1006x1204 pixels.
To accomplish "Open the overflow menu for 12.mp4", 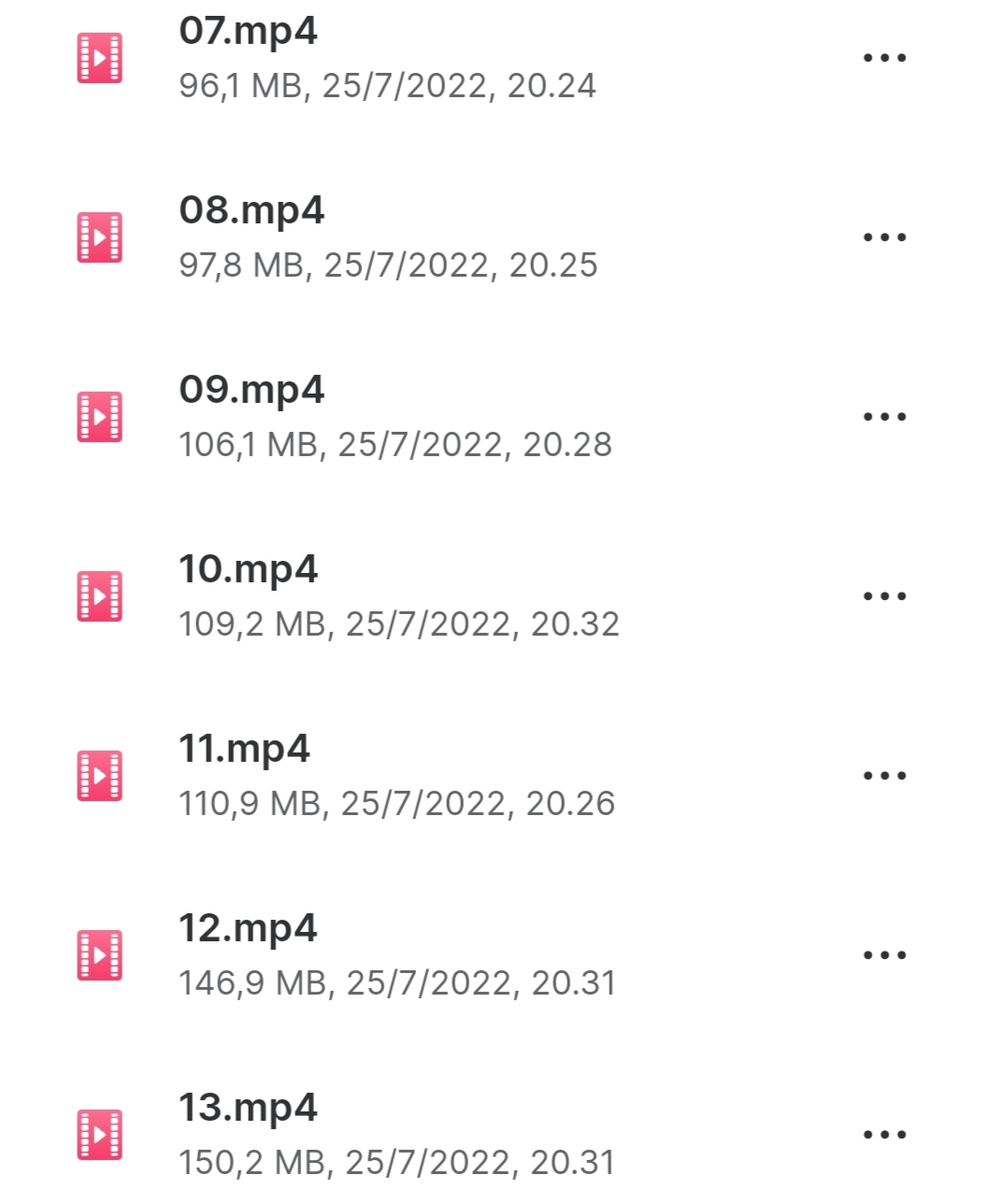I will [884, 955].
